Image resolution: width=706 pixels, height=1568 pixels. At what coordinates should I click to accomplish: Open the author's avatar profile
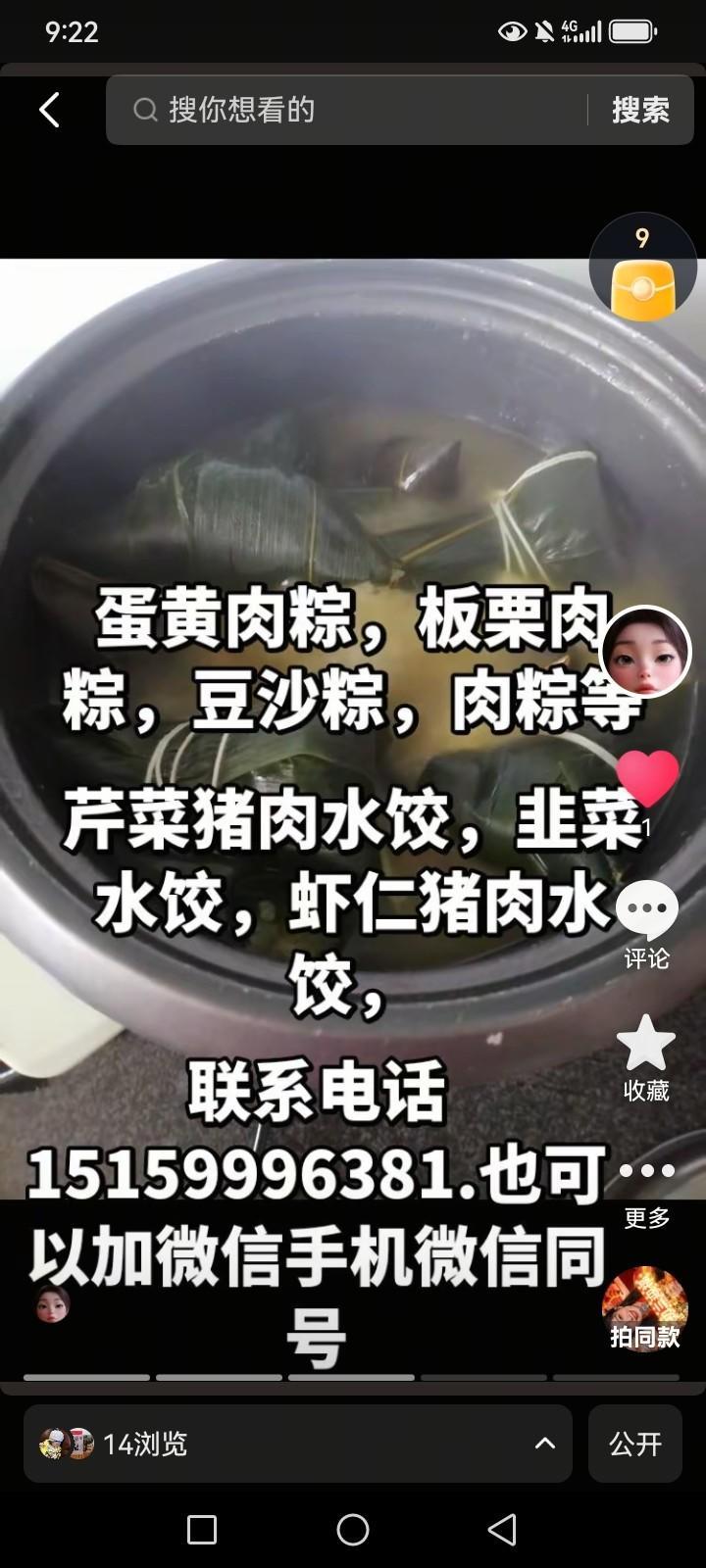click(645, 652)
